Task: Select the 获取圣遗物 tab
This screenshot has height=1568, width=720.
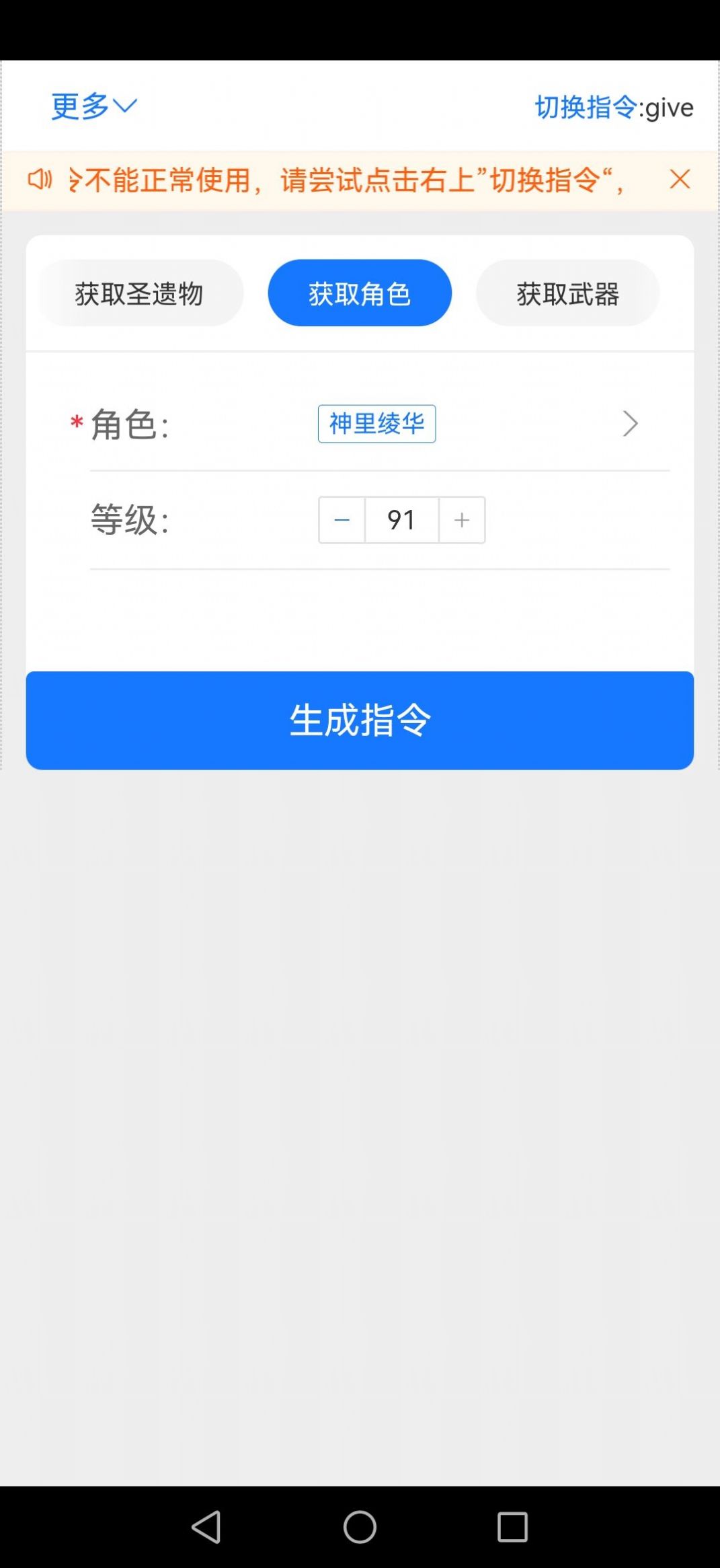Action: coord(140,293)
